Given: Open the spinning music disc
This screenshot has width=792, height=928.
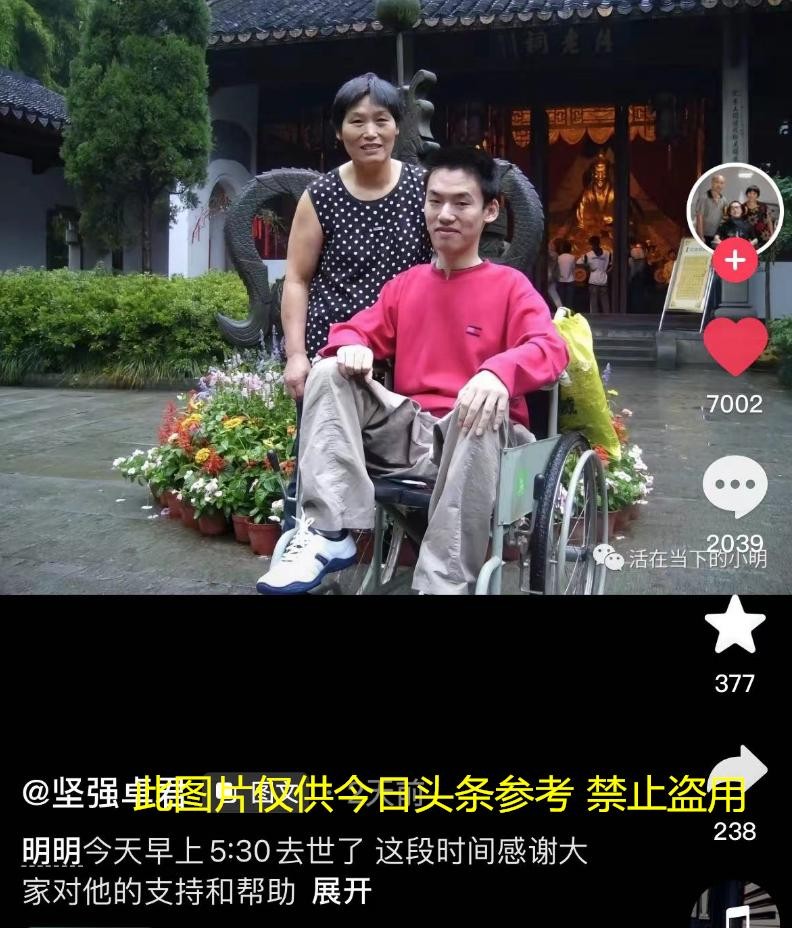Looking at the screenshot, I should [735, 908].
